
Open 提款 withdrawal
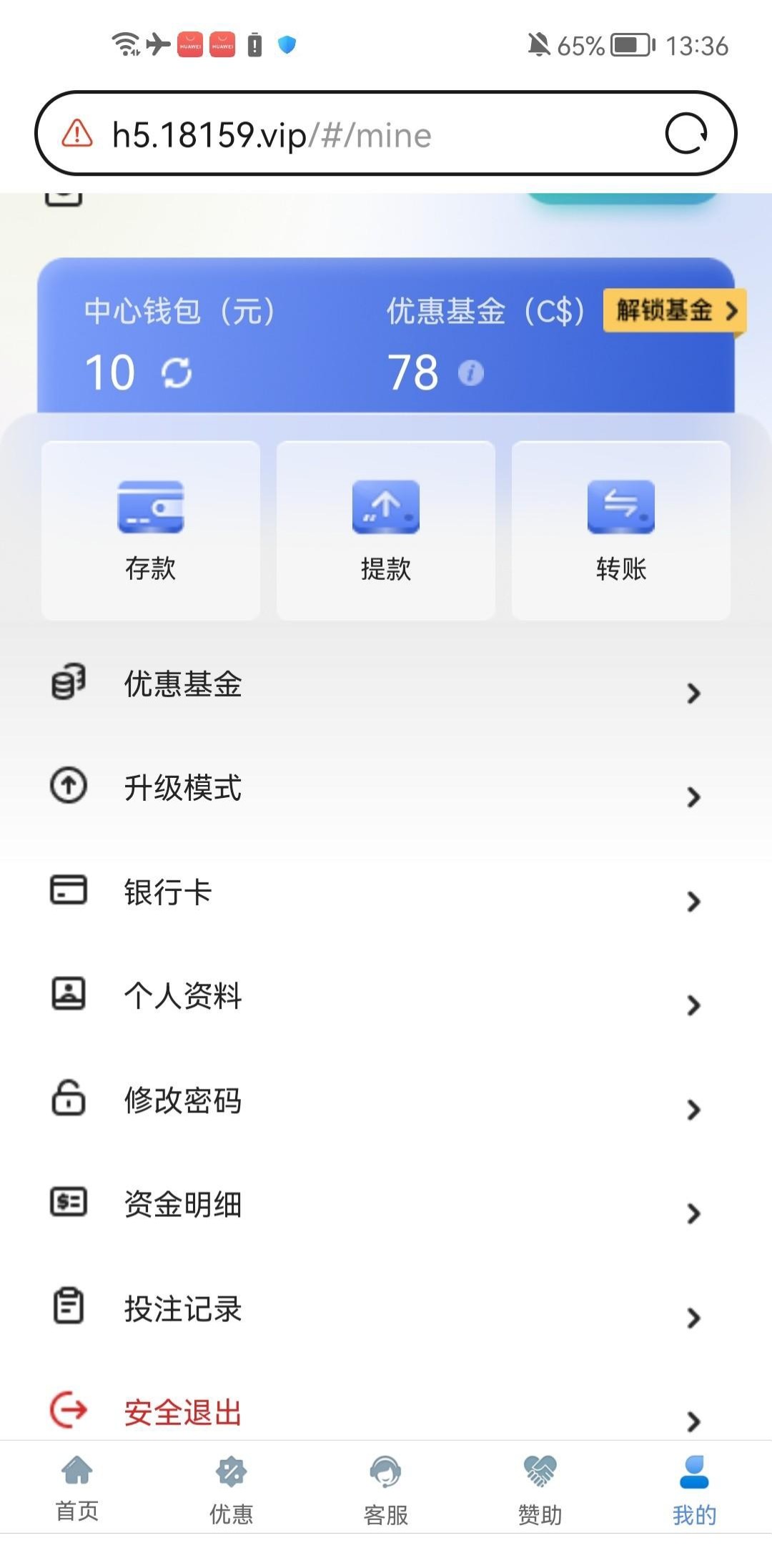tap(386, 531)
